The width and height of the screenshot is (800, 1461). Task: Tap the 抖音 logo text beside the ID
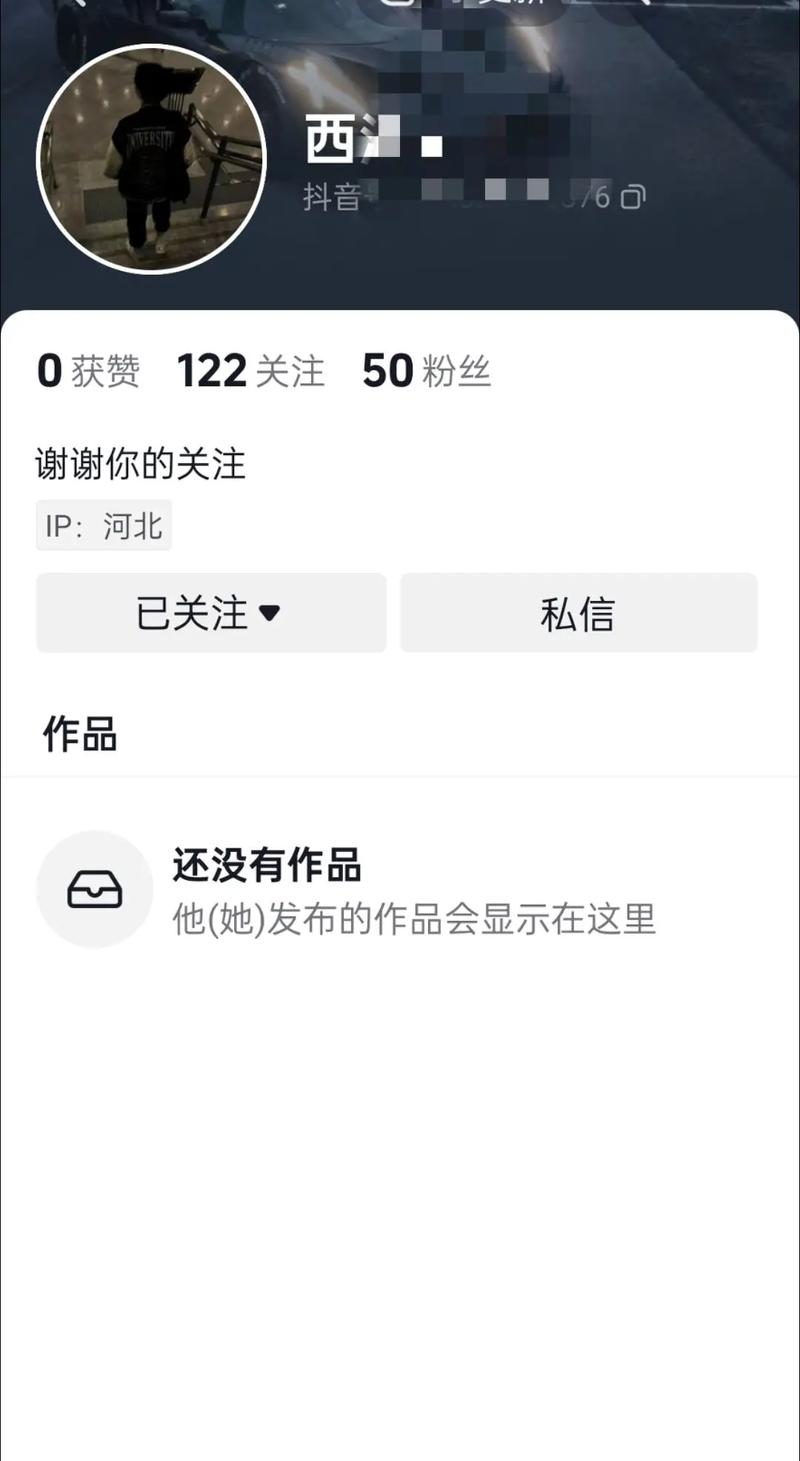(330, 198)
